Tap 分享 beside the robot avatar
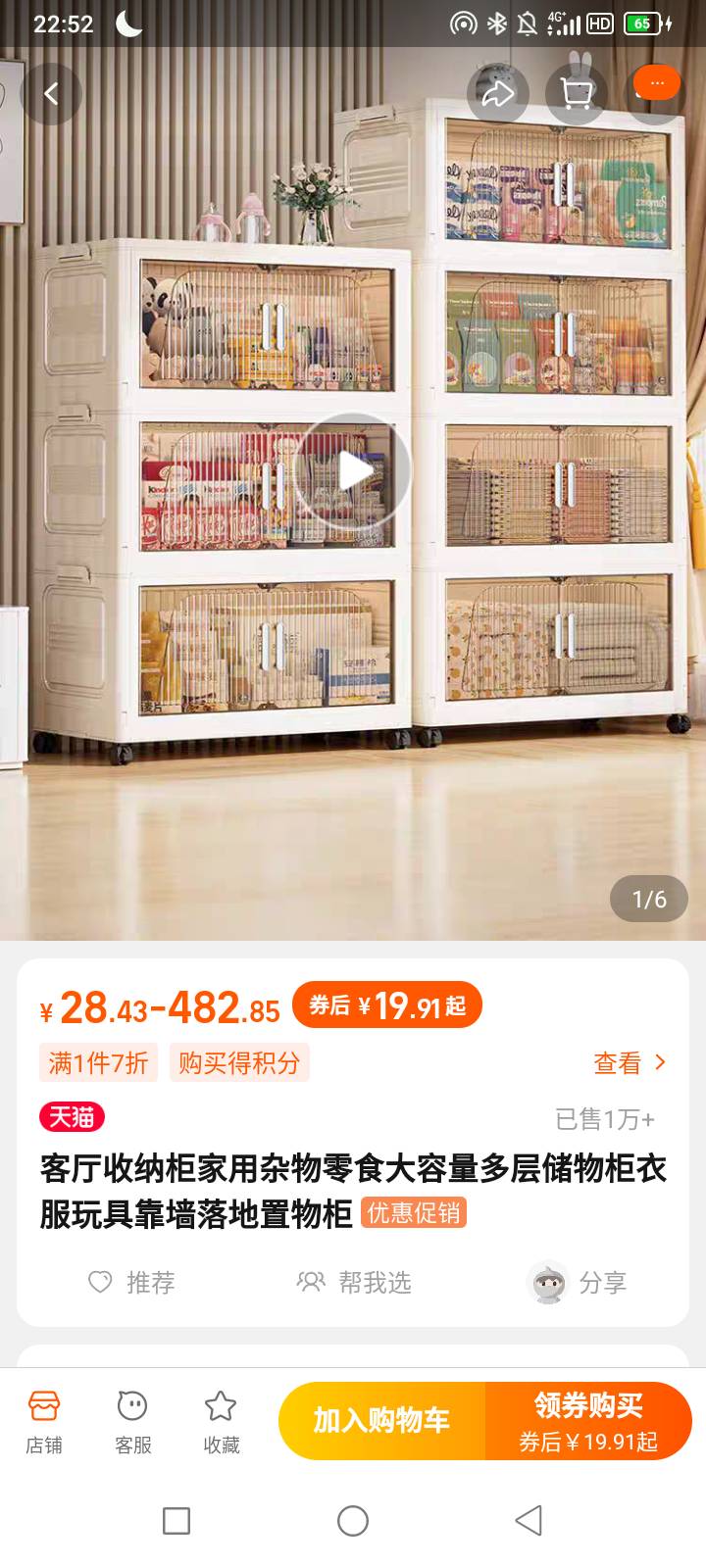The image size is (706, 1568). (577, 1282)
